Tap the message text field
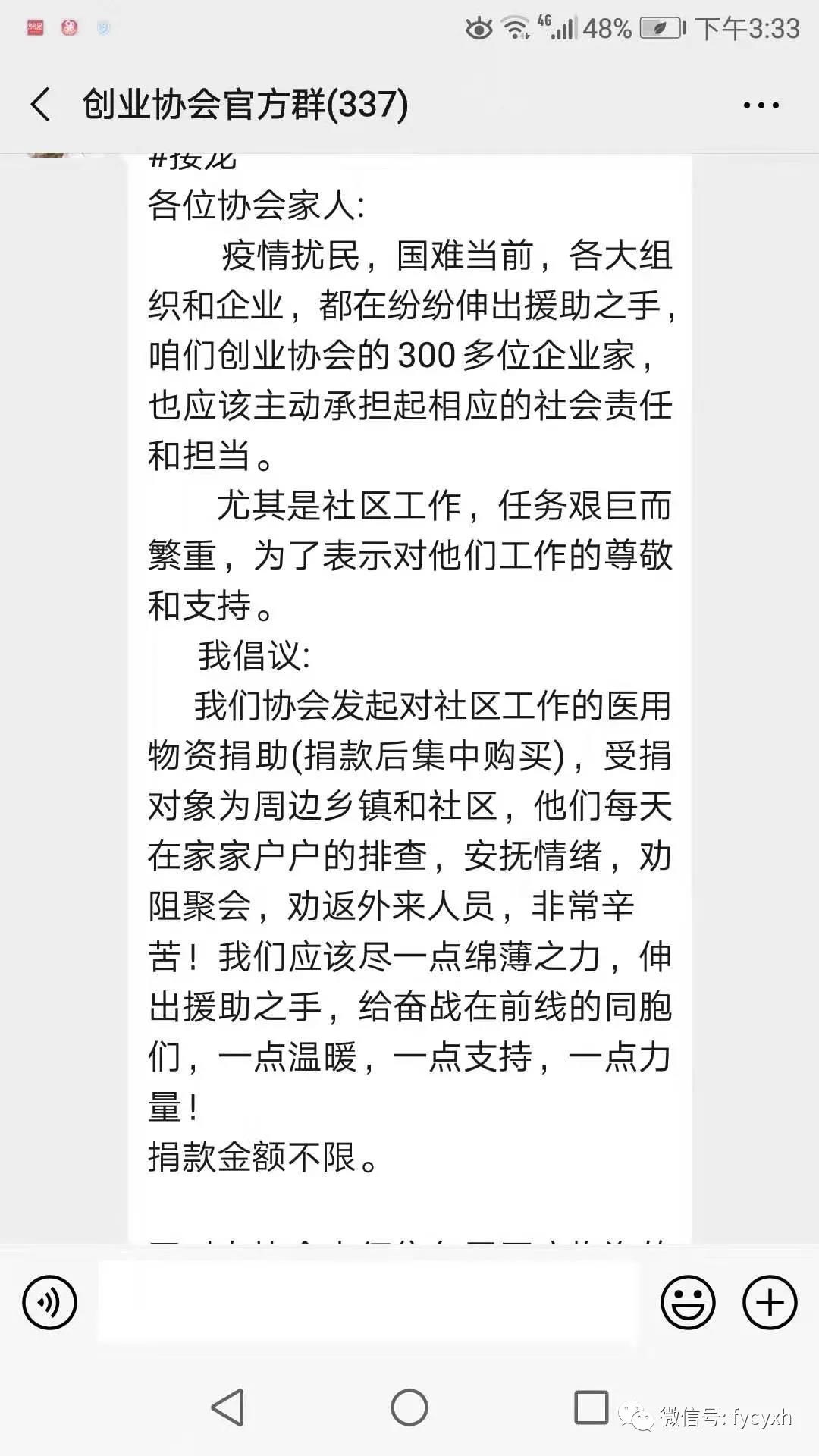Screen dimensions: 819x1456 (x=368, y=1302)
